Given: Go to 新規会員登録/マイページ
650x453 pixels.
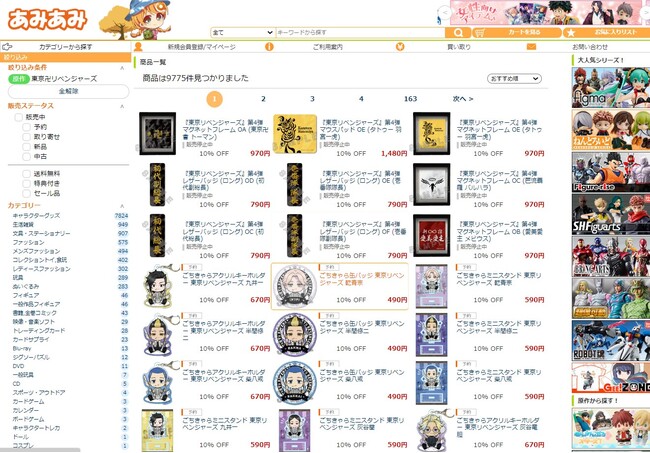Looking at the screenshot, I should click(201, 46).
